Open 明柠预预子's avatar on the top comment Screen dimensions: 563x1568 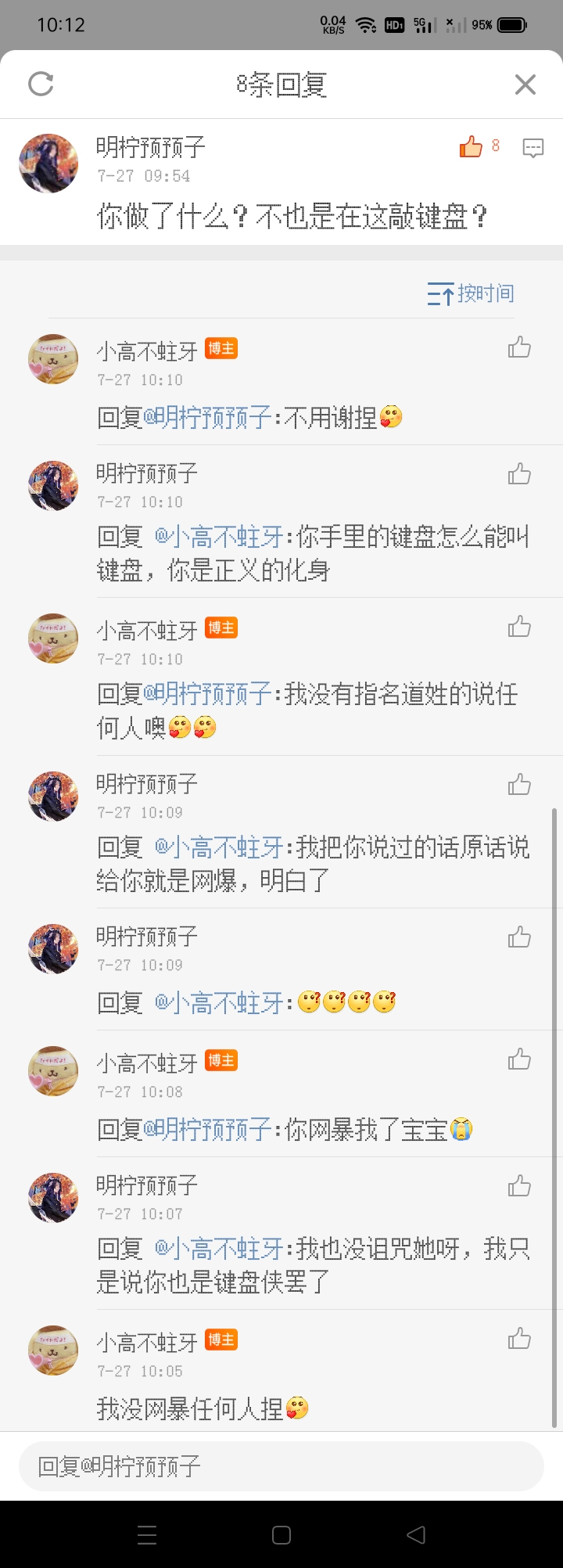pos(48,163)
